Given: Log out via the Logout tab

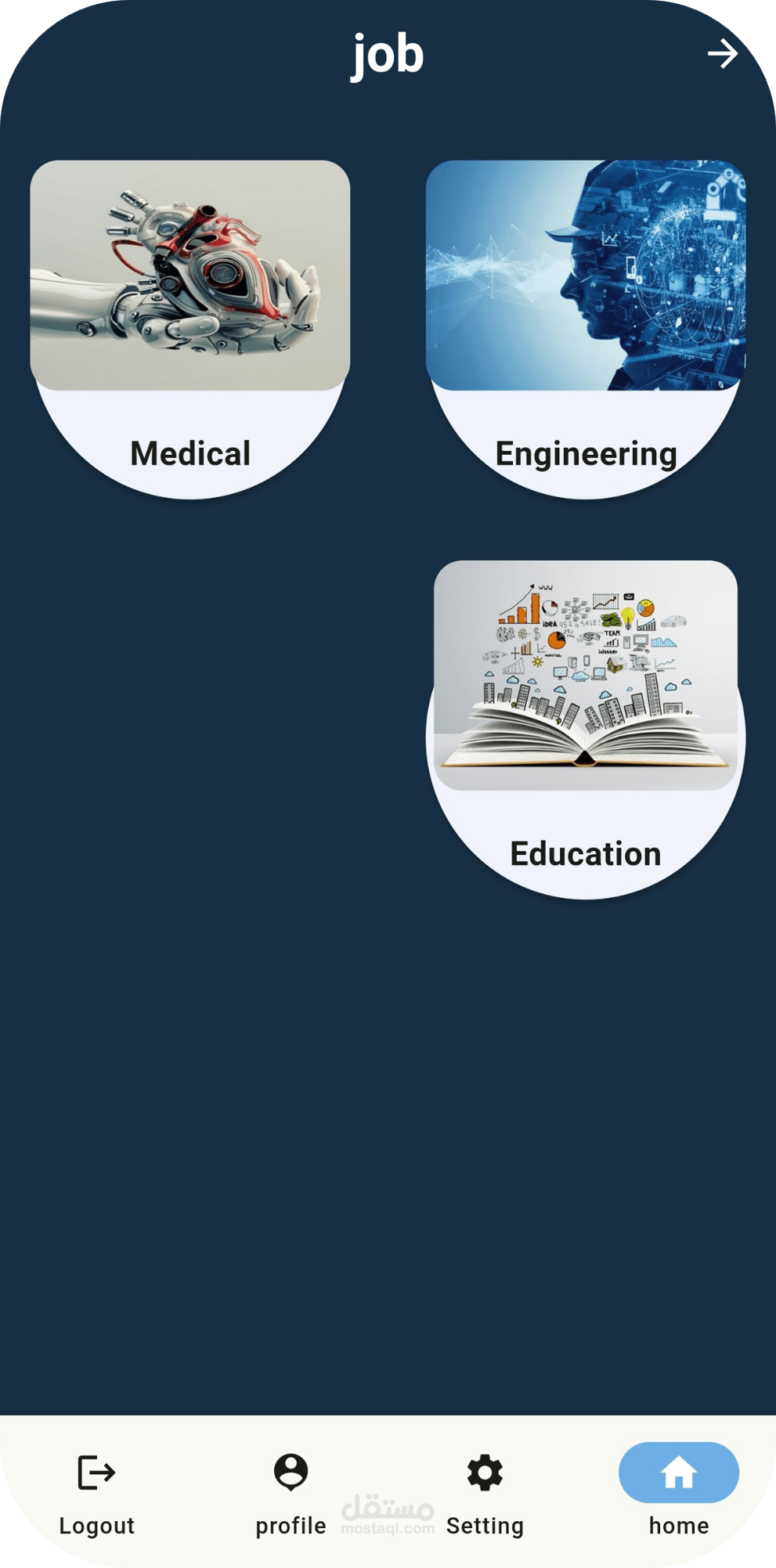Looking at the screenshot, I should pyautogui.click(x=97, y=1494).
